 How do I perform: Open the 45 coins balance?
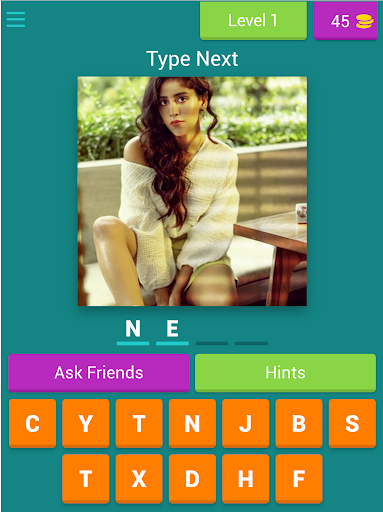click(345, 20)
